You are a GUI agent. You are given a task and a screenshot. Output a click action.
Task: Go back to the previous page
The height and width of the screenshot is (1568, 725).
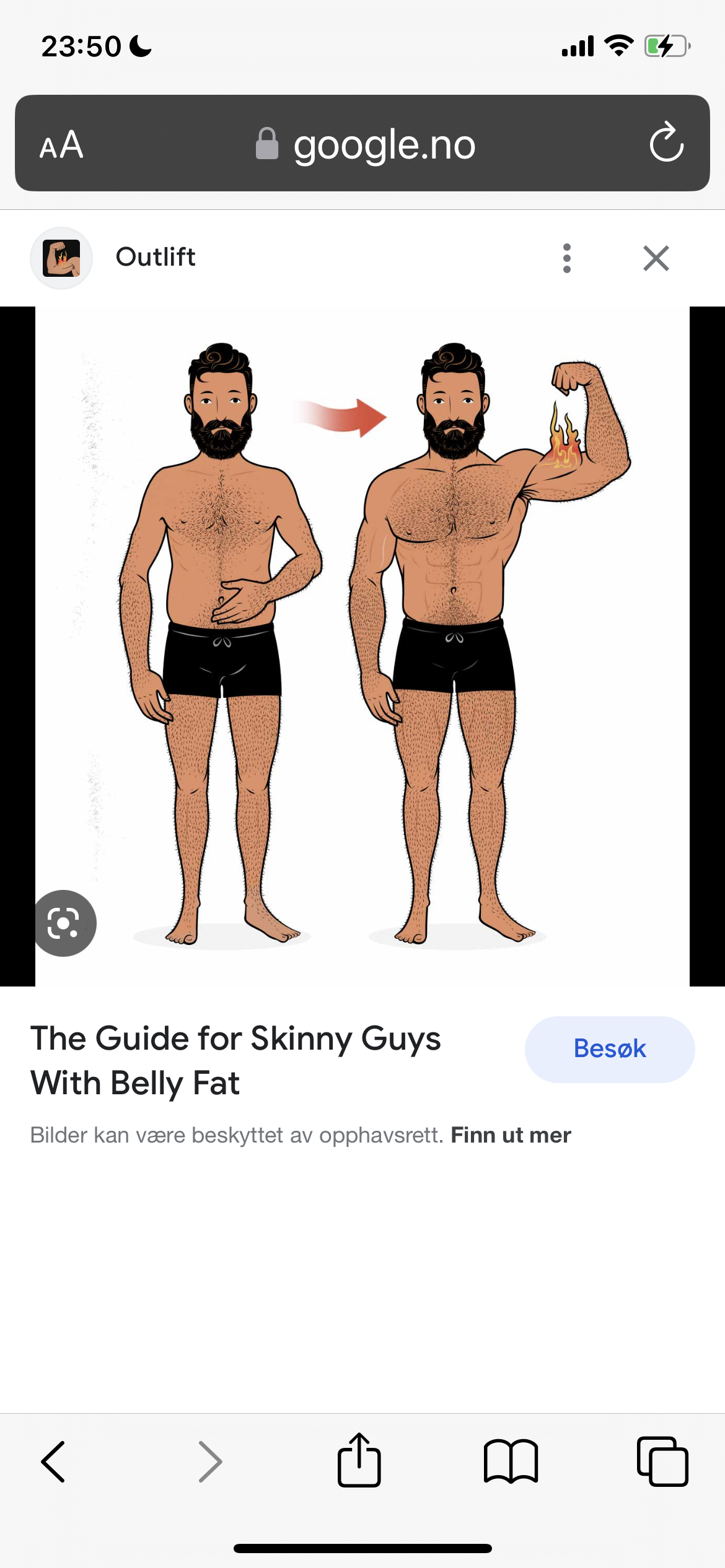click(x=53, y=1461)
